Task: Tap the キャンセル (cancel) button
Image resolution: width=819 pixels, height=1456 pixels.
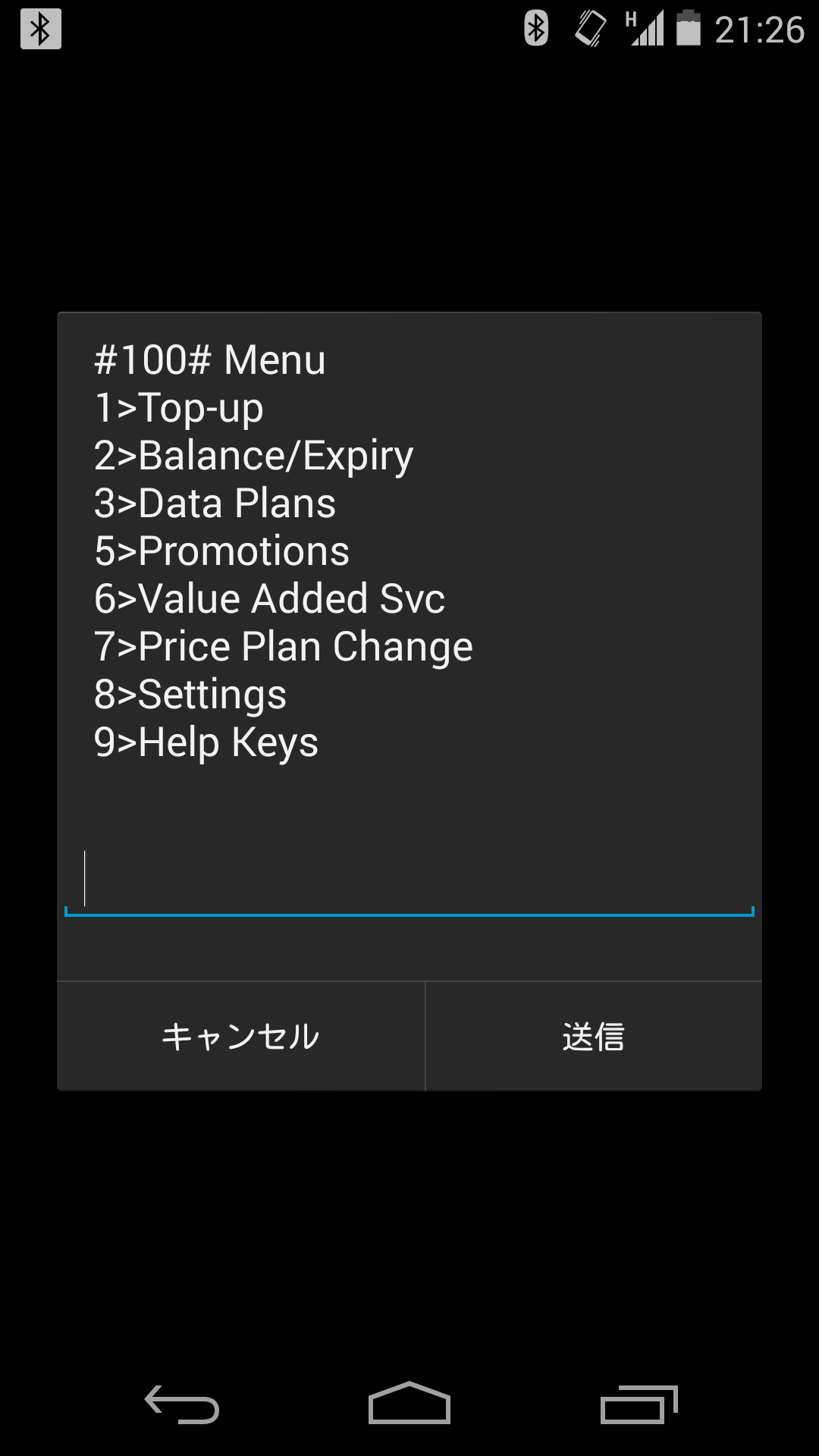Action: [241, 1037]
